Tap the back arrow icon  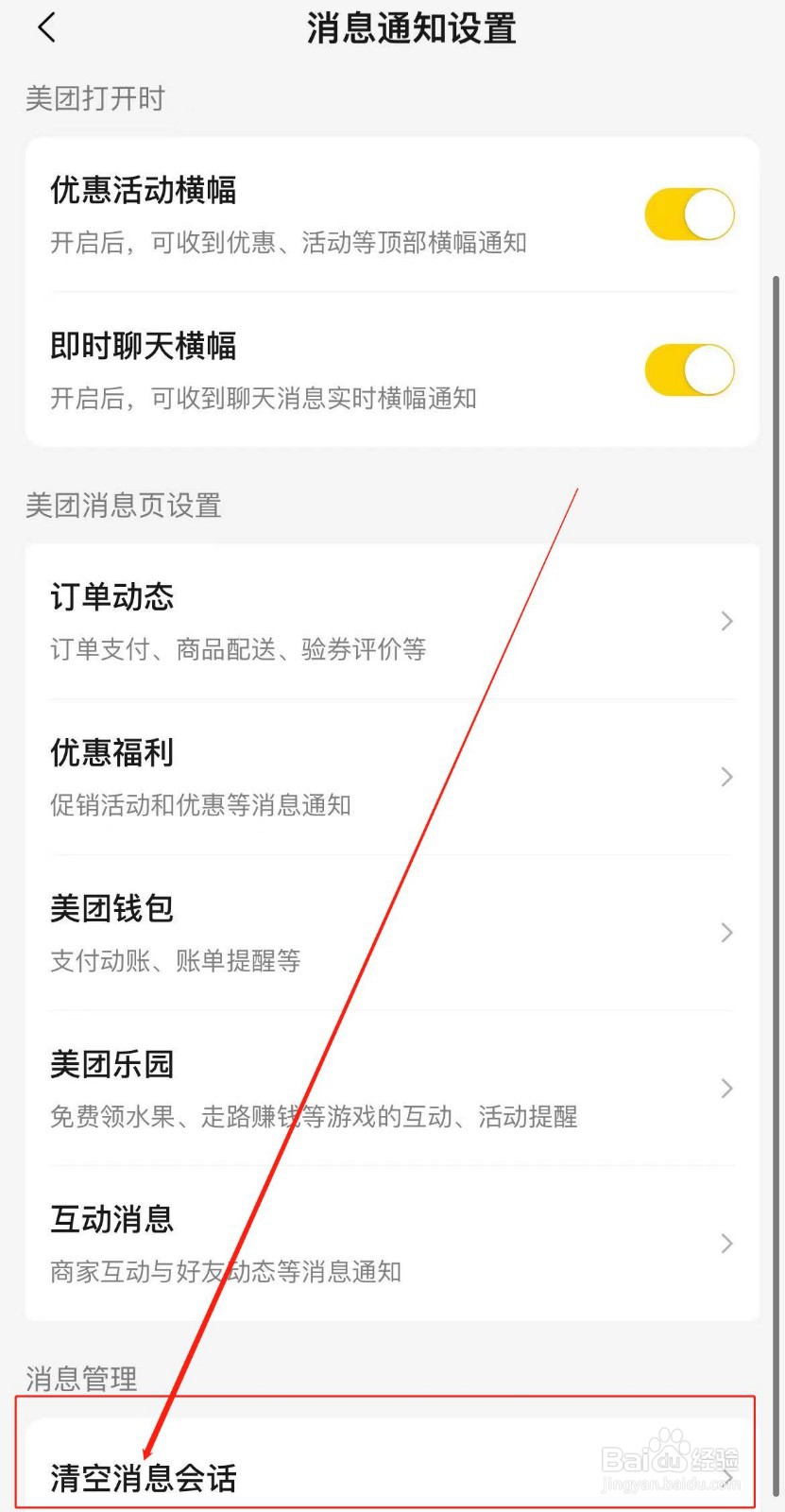coord(47,28)
